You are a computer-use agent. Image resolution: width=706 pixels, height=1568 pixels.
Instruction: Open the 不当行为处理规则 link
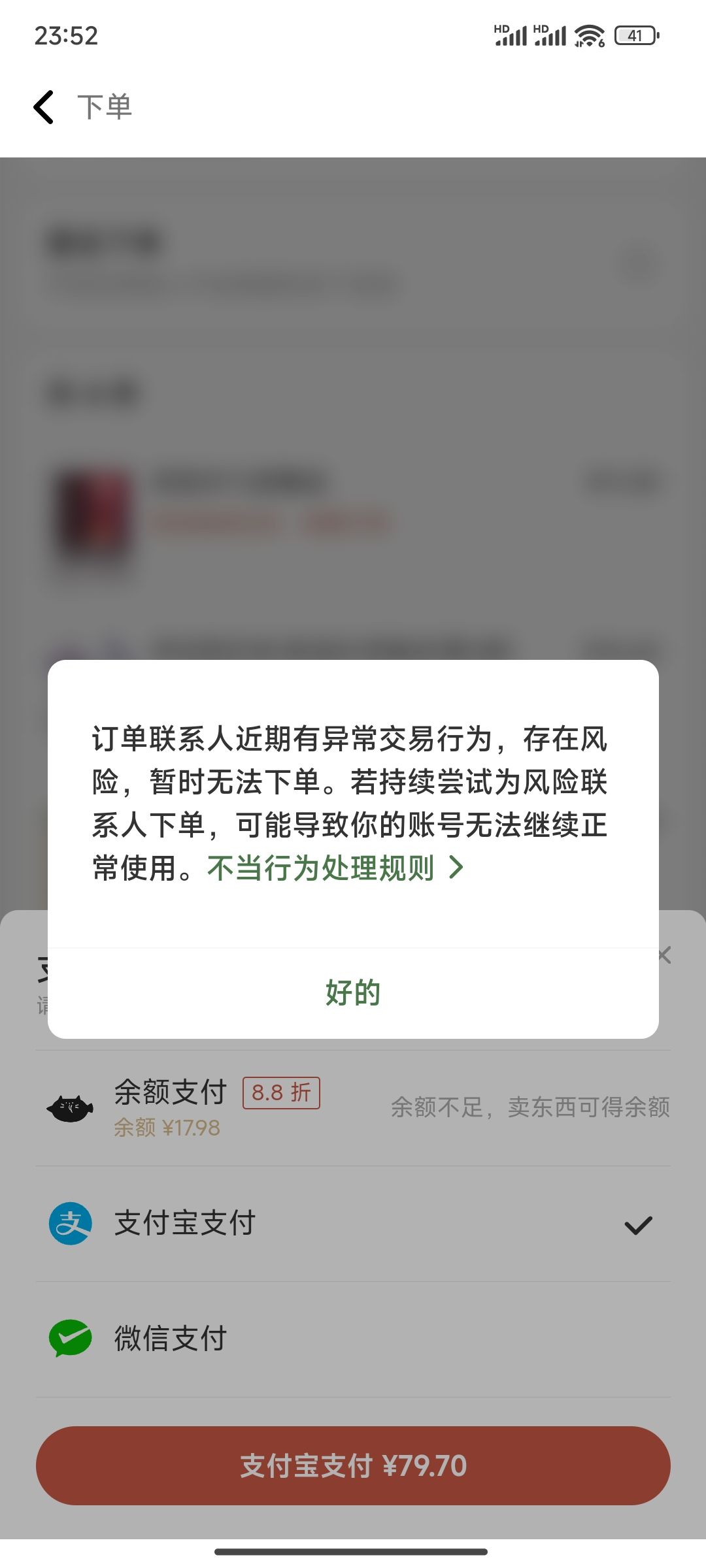pos(335,868)
